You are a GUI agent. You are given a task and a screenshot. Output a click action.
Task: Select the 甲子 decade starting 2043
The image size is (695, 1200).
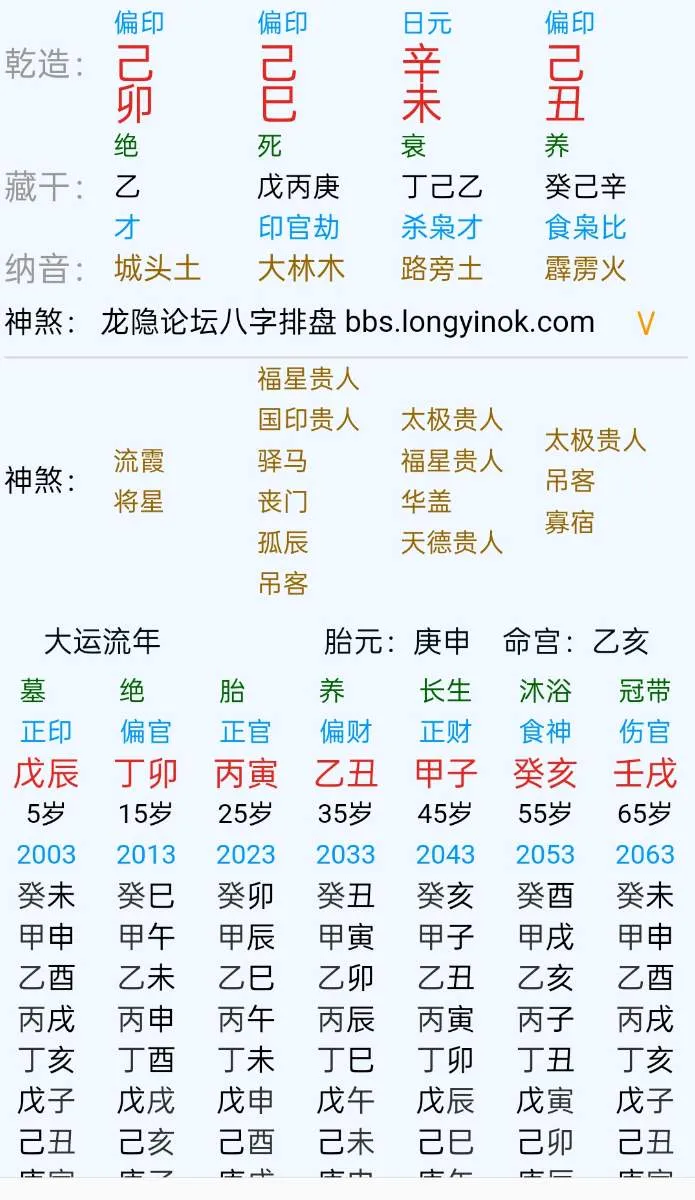446,773
